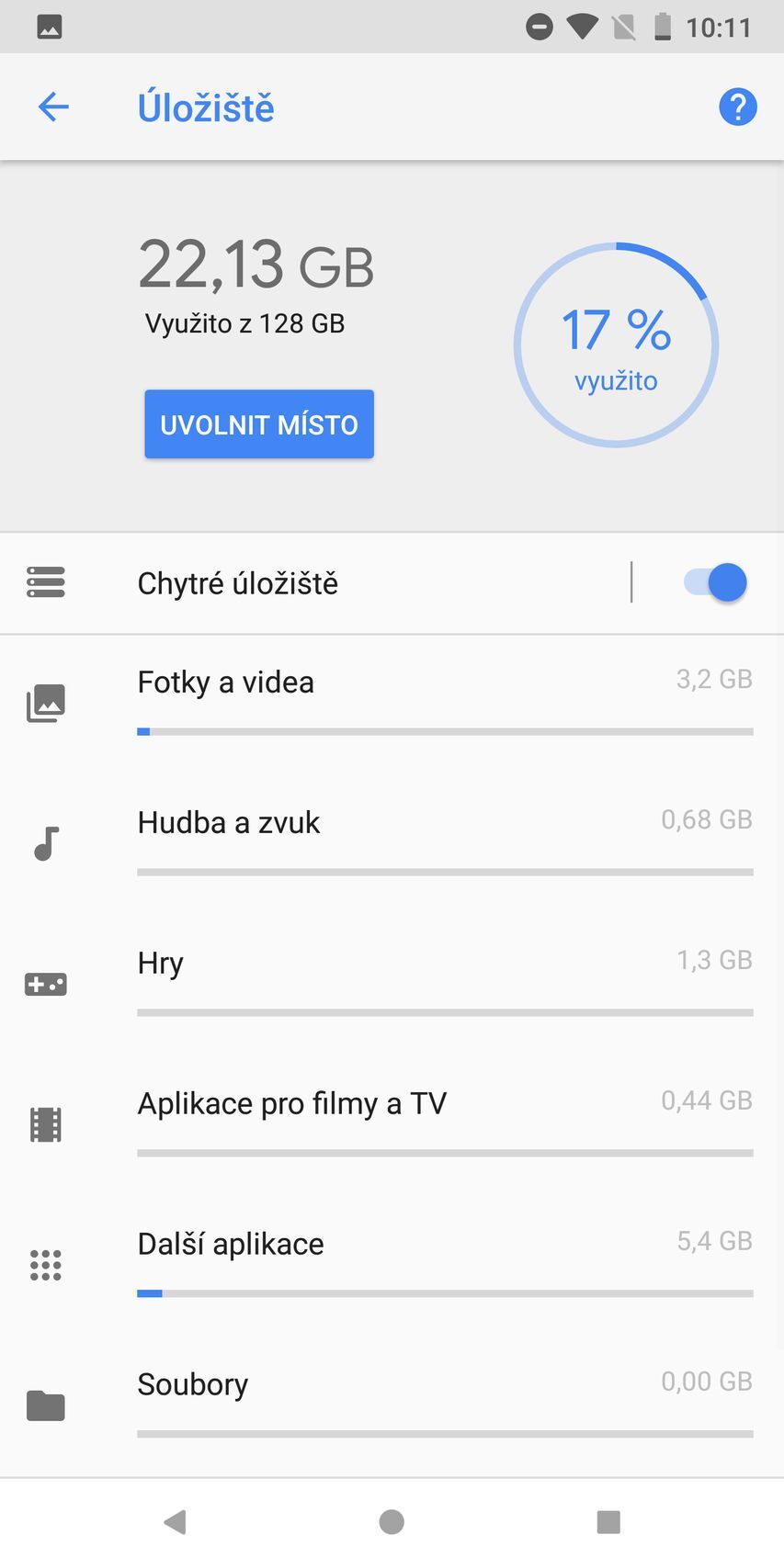Open Hudba a zvuk storage details

pos(392,843)
